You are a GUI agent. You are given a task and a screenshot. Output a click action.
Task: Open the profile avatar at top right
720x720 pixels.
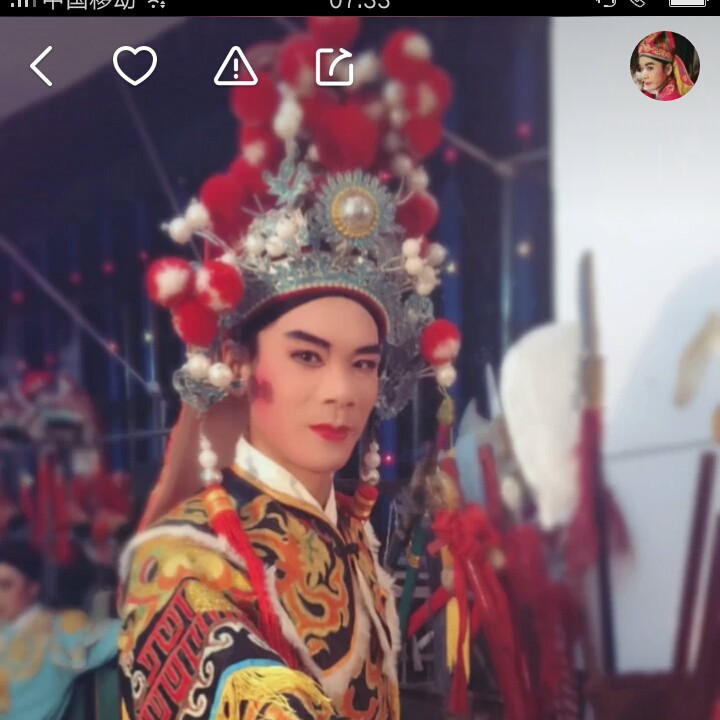[x=664, y=66]
